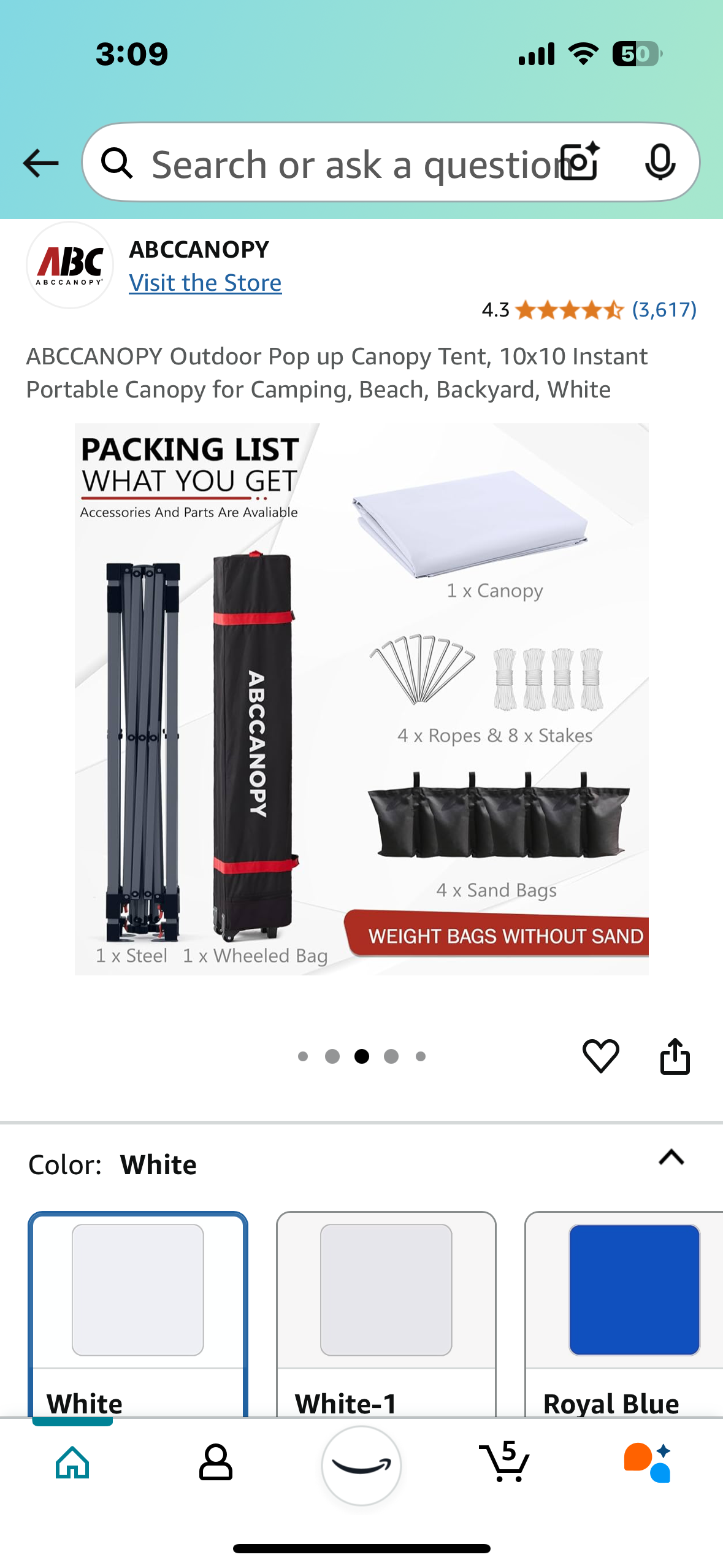Start voice search with the microphone

pos(660,163)
